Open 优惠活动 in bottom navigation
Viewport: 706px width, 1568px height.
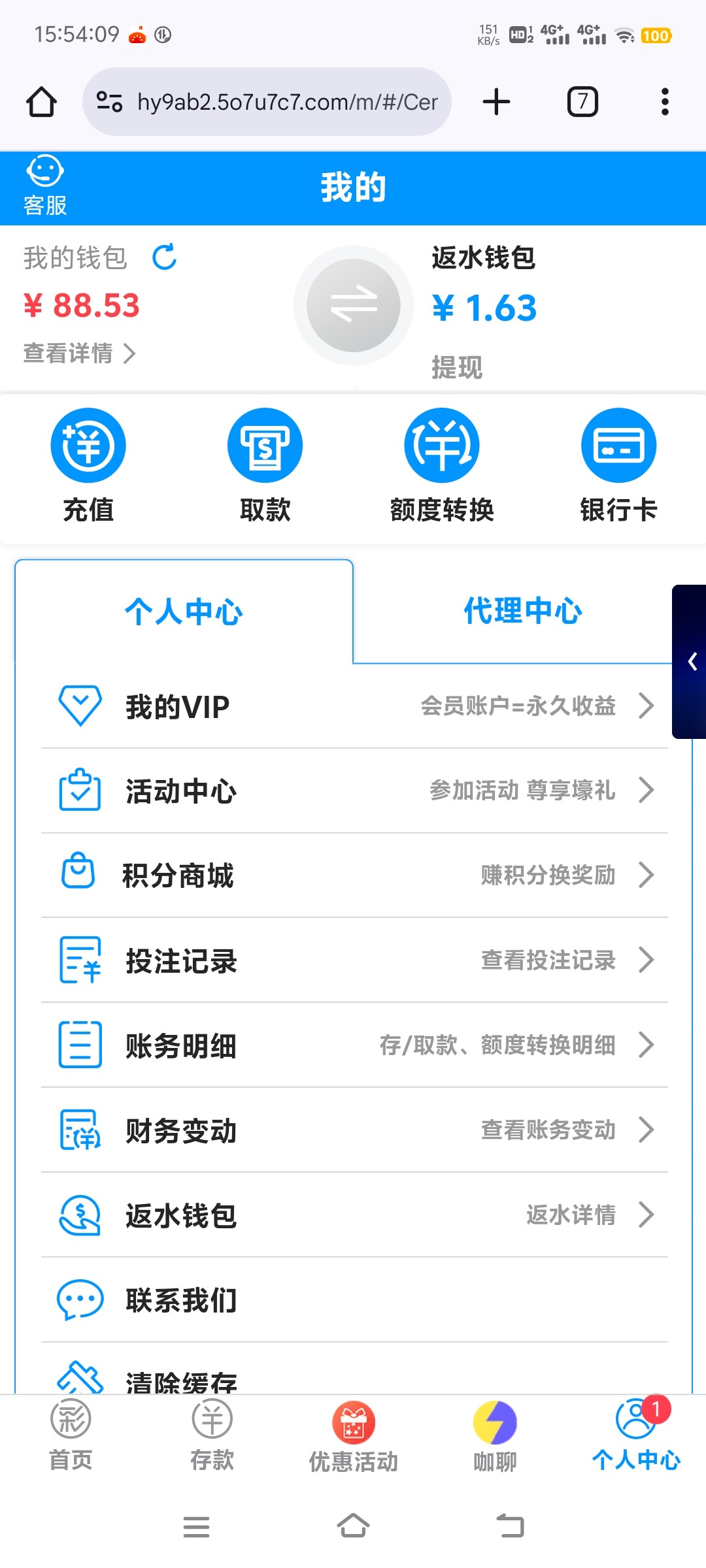pos(353,1435)
